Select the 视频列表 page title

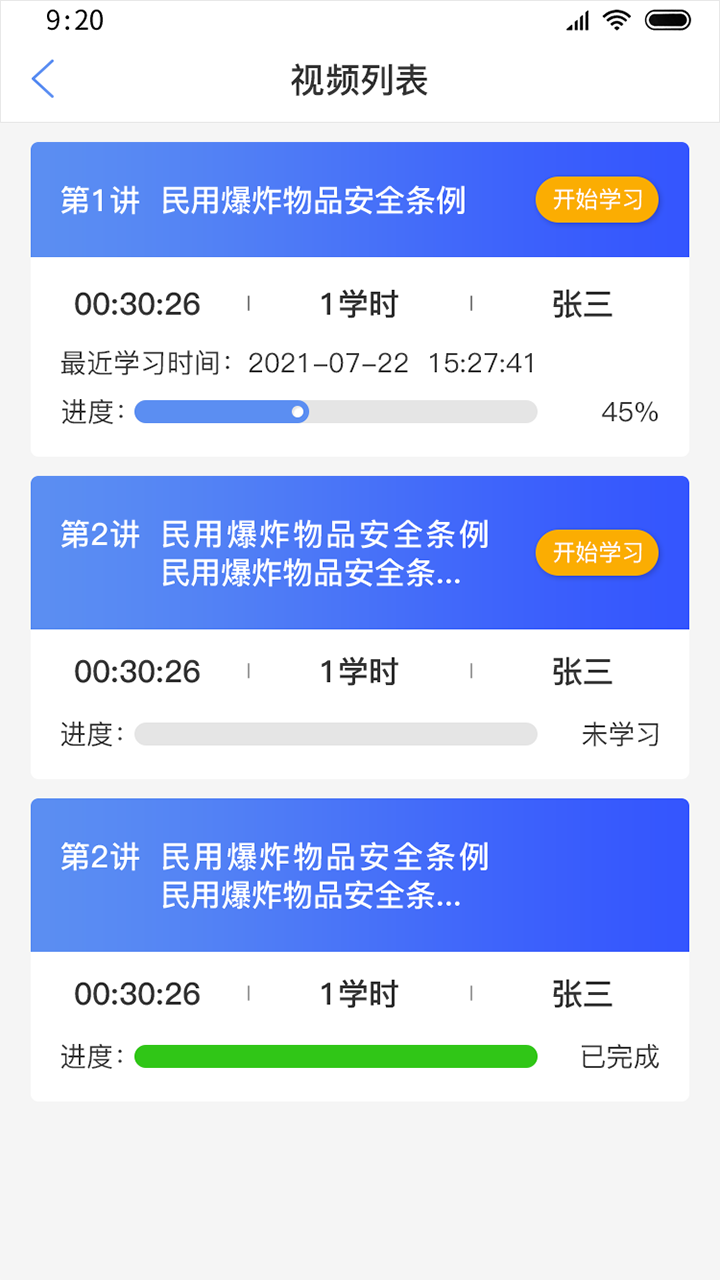click(358, 81)
